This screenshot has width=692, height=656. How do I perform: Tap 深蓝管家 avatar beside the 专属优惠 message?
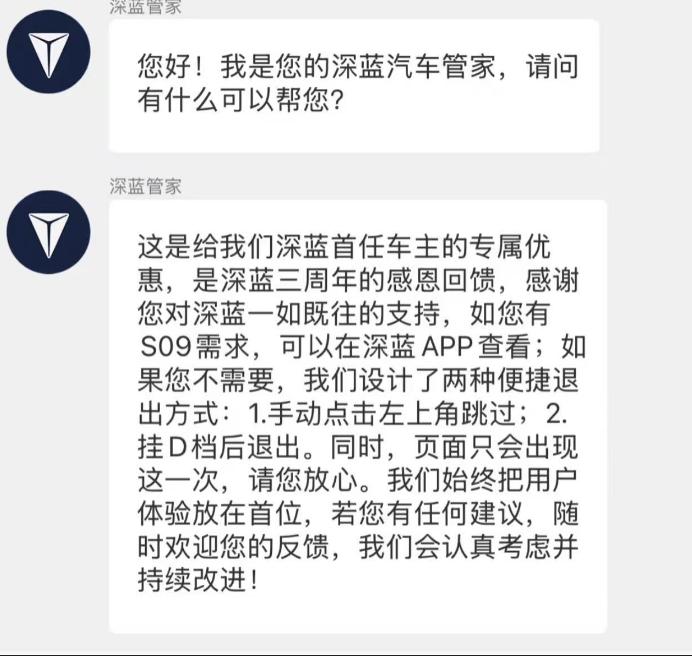48,233
